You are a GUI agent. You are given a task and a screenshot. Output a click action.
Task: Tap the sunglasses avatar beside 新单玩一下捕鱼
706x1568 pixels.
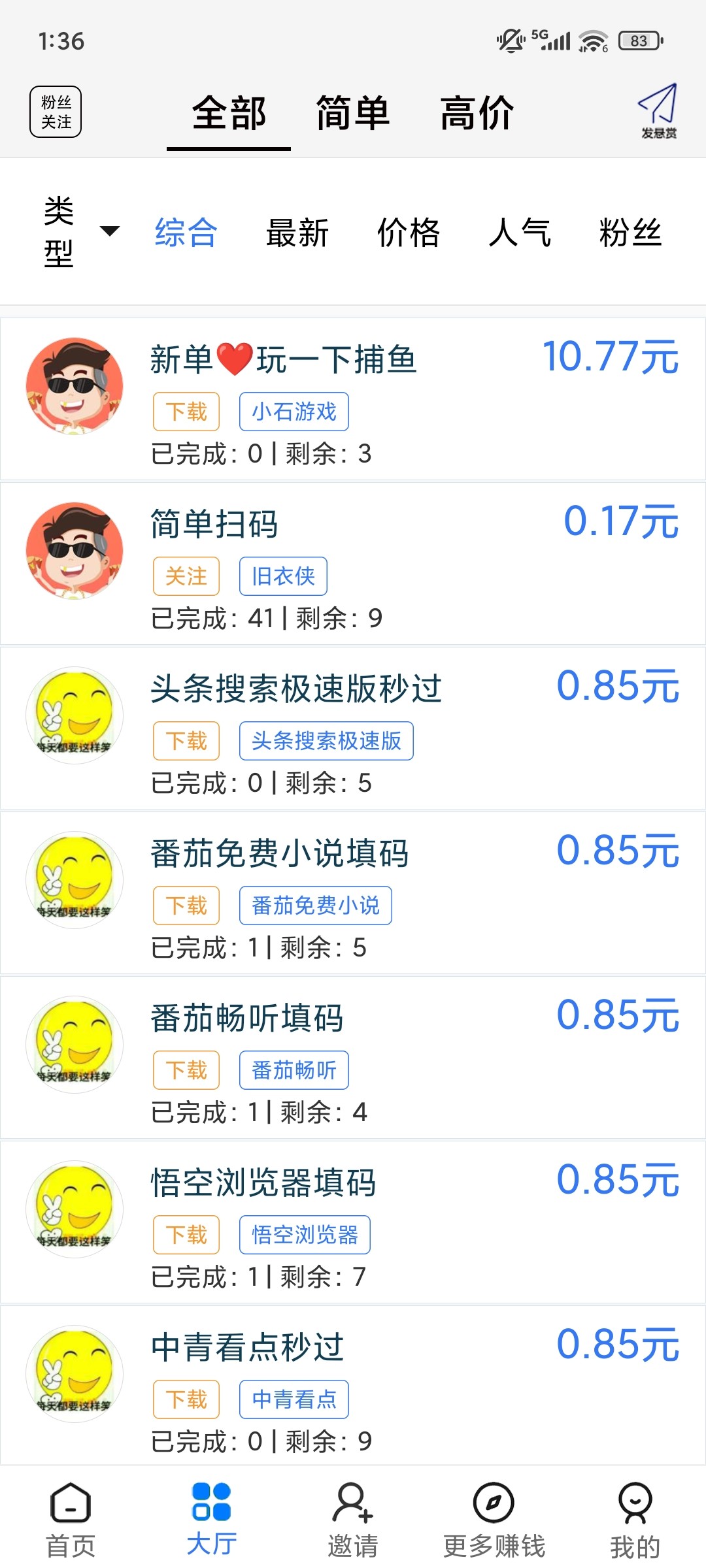click(75, 387)
